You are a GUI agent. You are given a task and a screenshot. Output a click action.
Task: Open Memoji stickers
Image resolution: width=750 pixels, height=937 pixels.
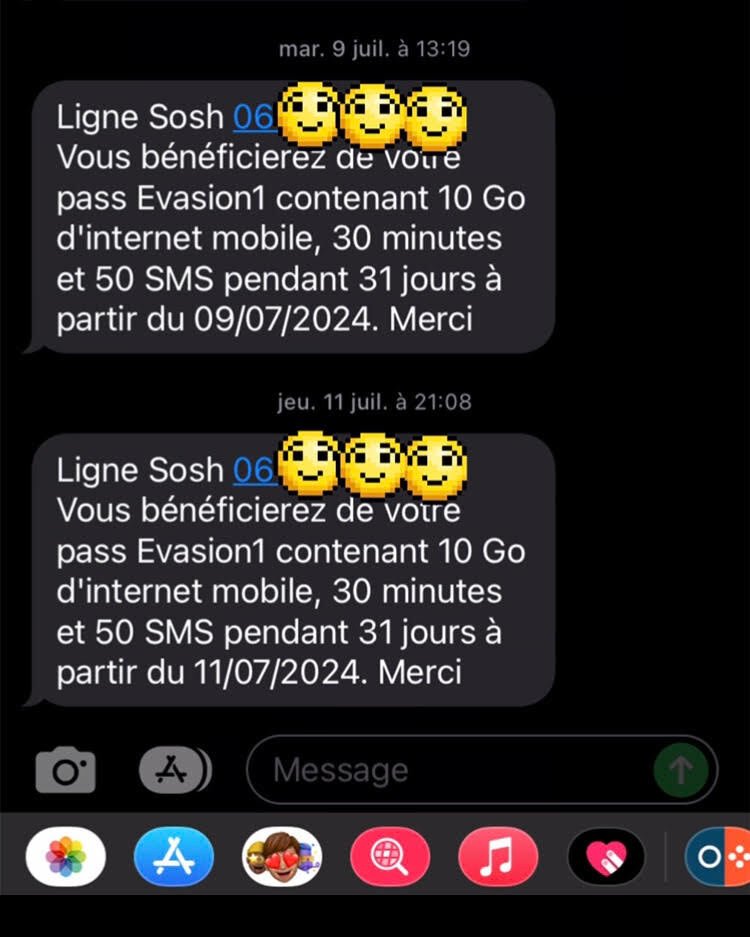coord(282,857)
